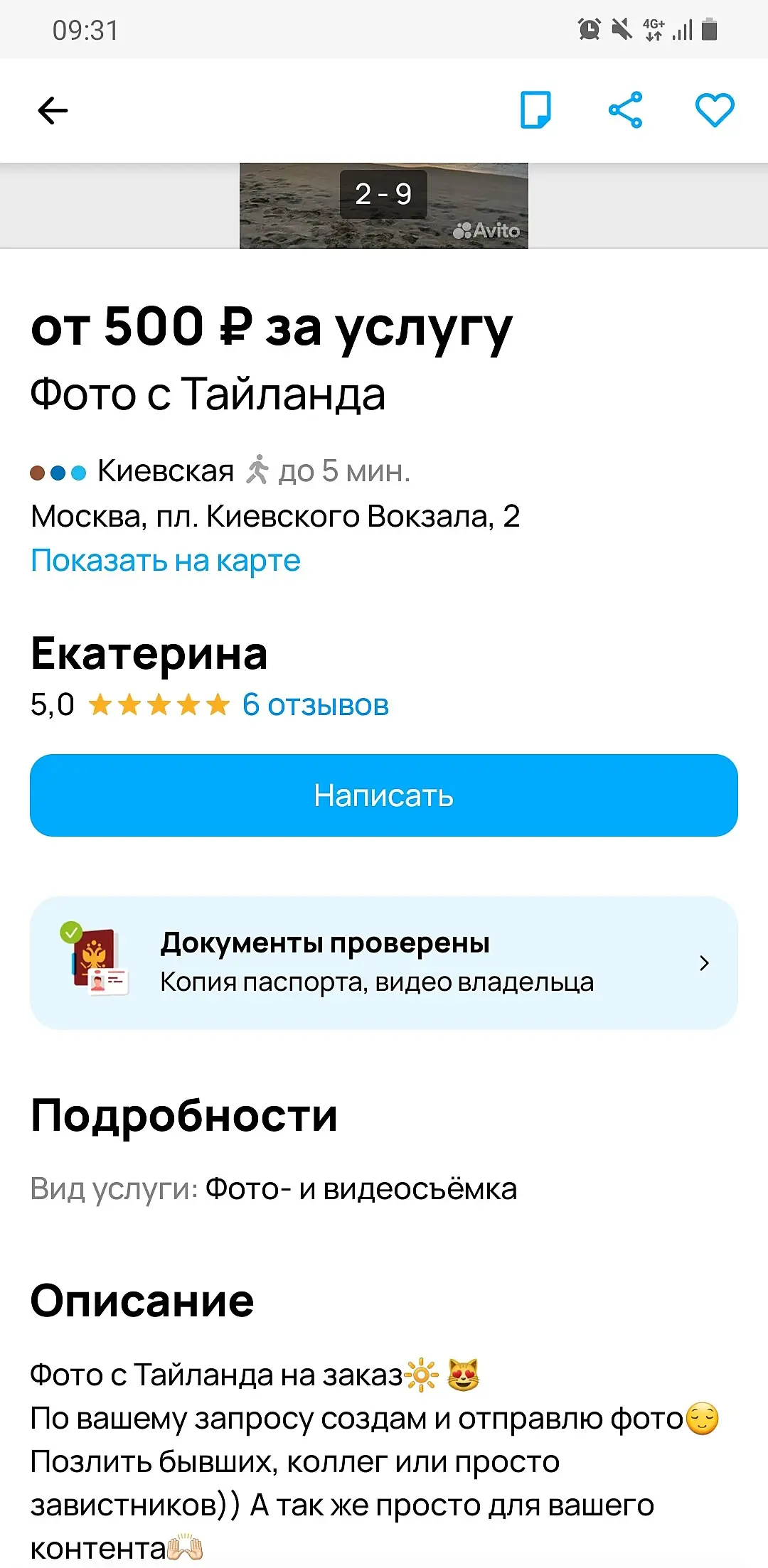Open 'Документы проверены' card
Screen dimensions: 768x1568
[384, 962]
